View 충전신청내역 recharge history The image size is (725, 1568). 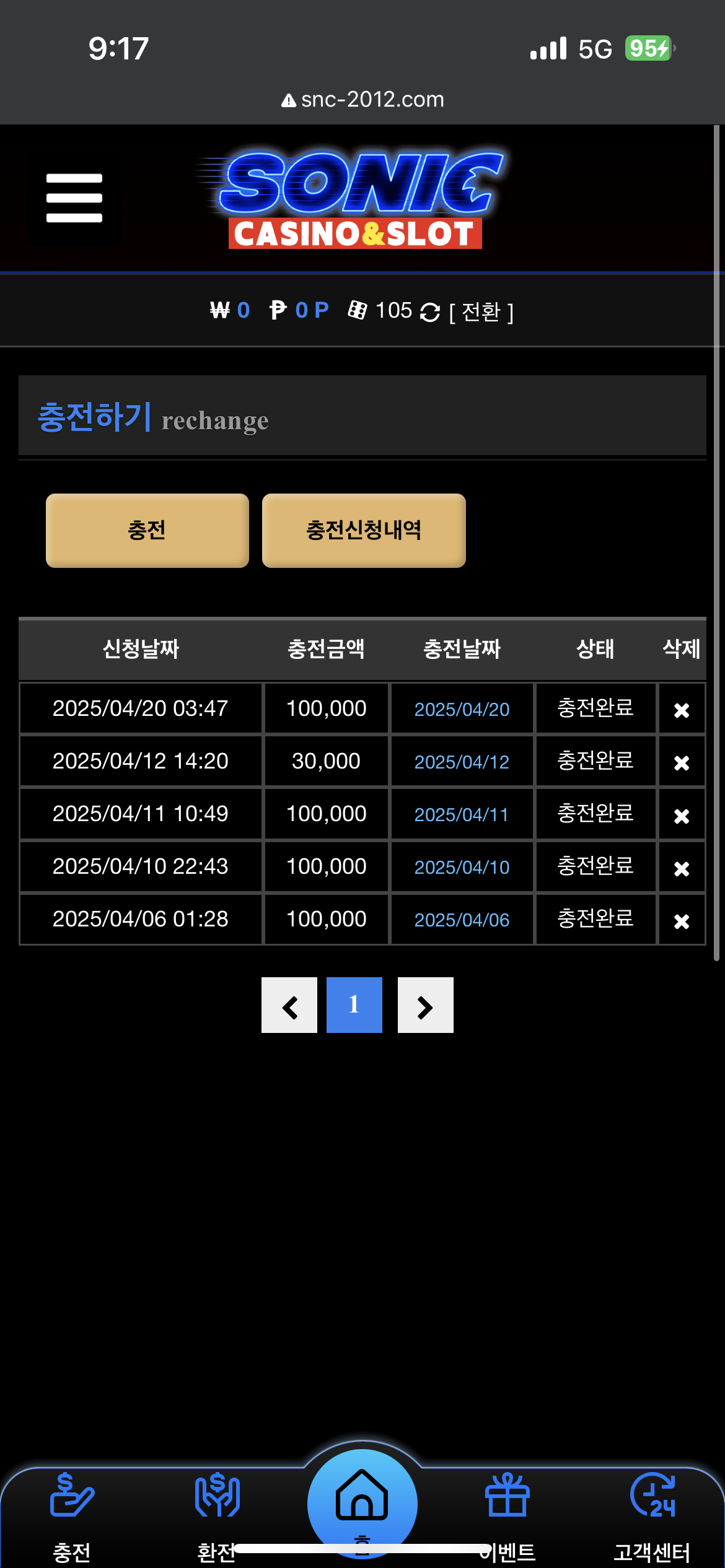[364, 531]
